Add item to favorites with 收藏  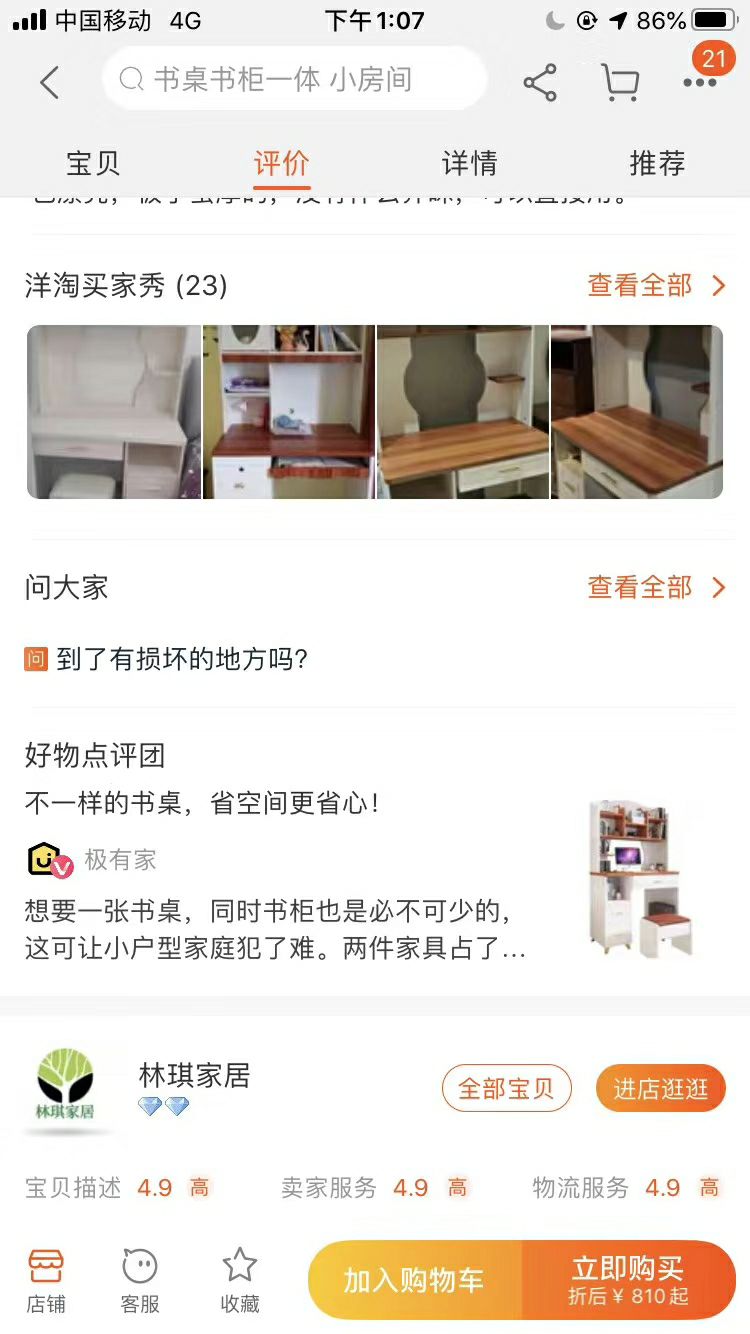pyautogui.click(x=240, y=1280)
